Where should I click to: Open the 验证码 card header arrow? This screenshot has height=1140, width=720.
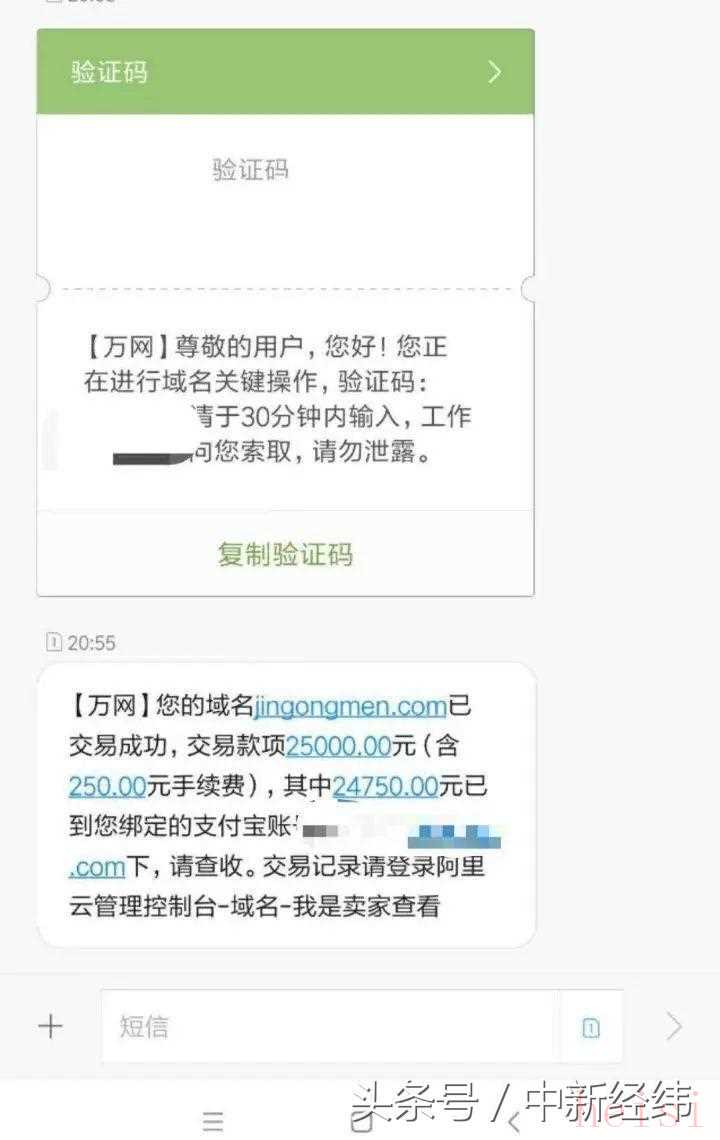tap(494, 72)
